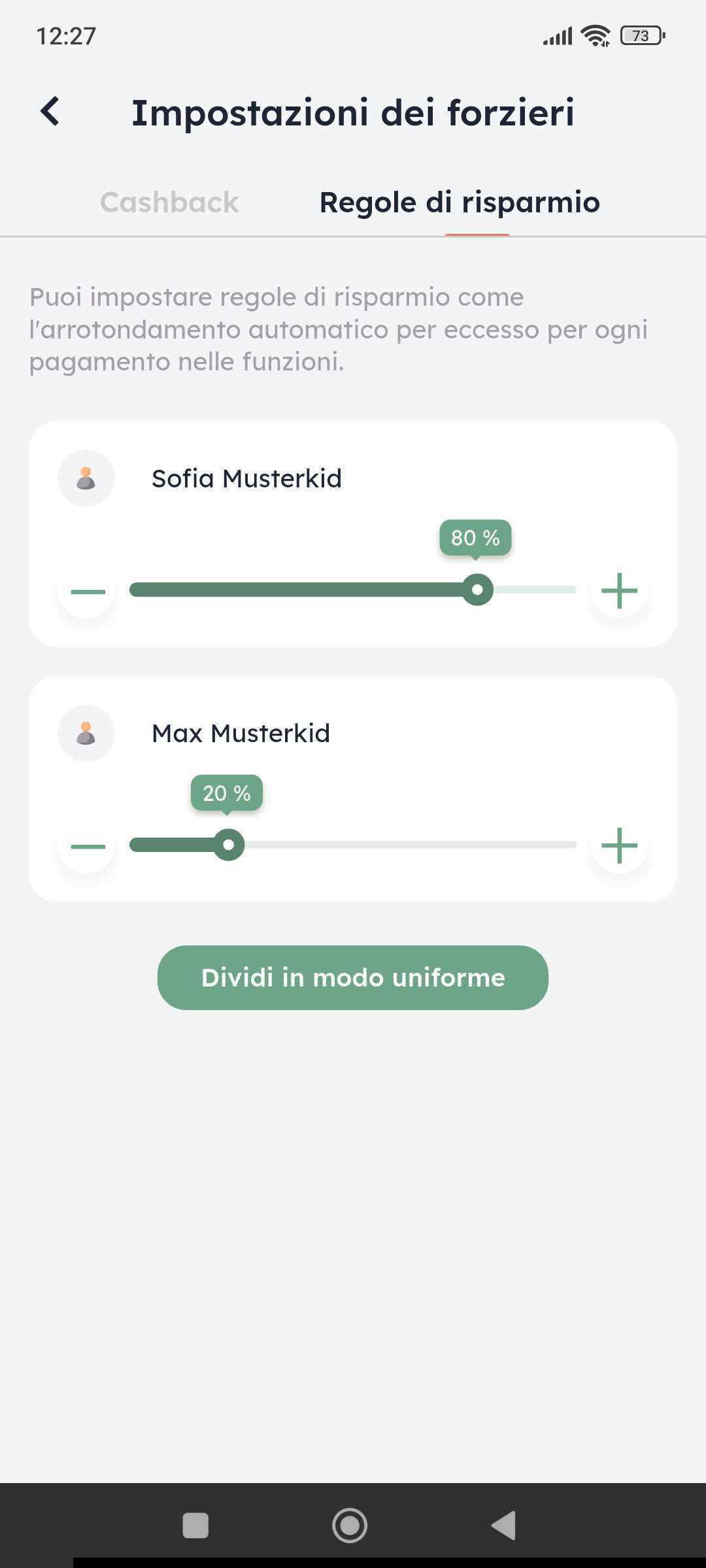Select the Regole di risparmio tab
The image size is (706, 1568).
pyautogui.click(x=460, y=203)
